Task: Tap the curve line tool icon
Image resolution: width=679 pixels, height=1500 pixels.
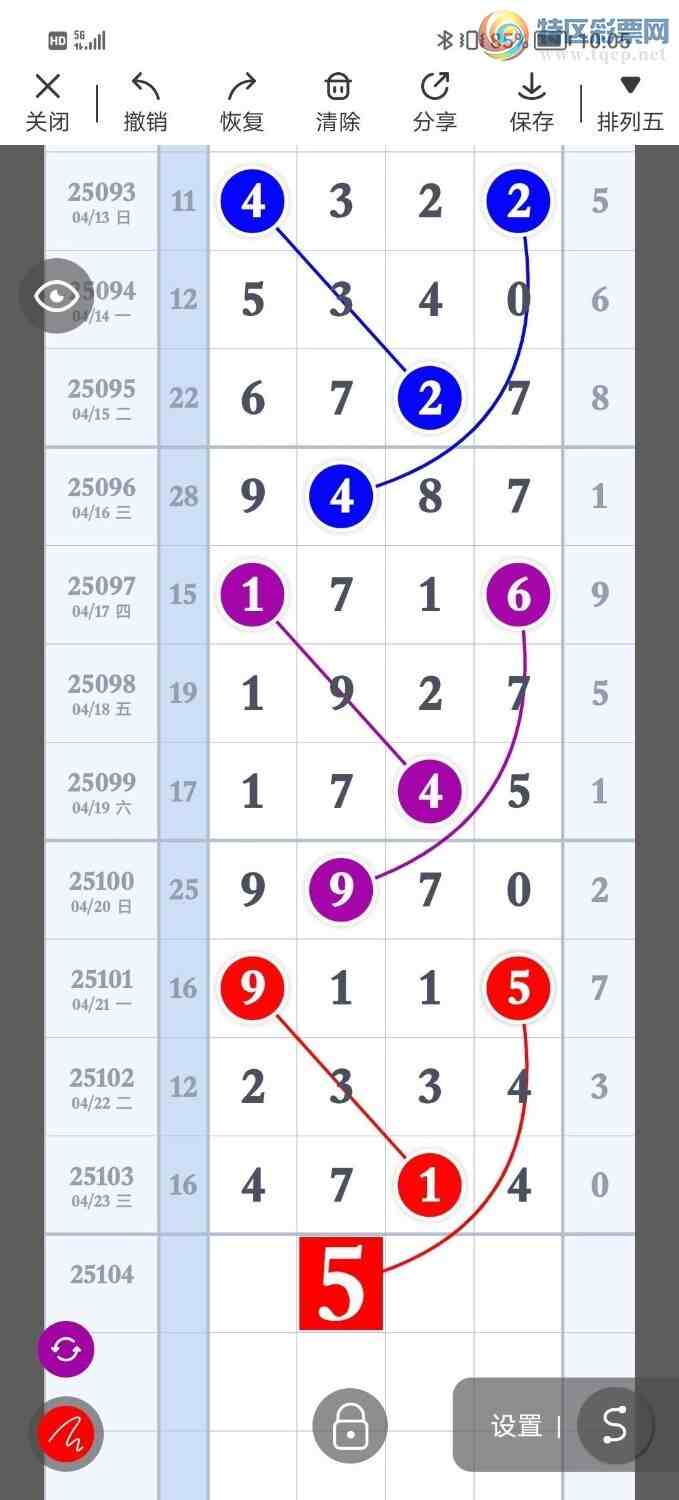Action: pos(614,1426)
